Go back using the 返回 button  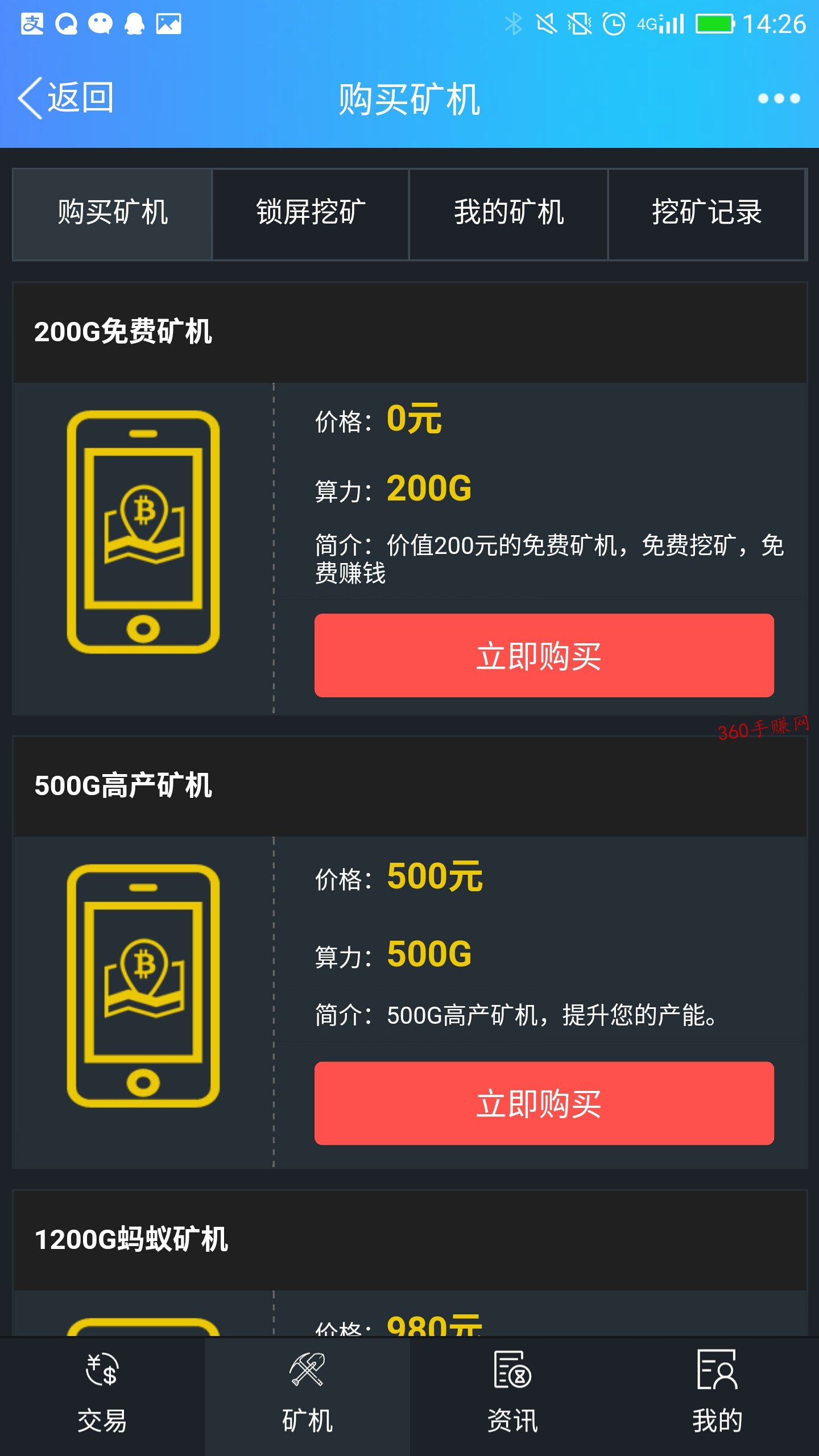coord(66,98)
